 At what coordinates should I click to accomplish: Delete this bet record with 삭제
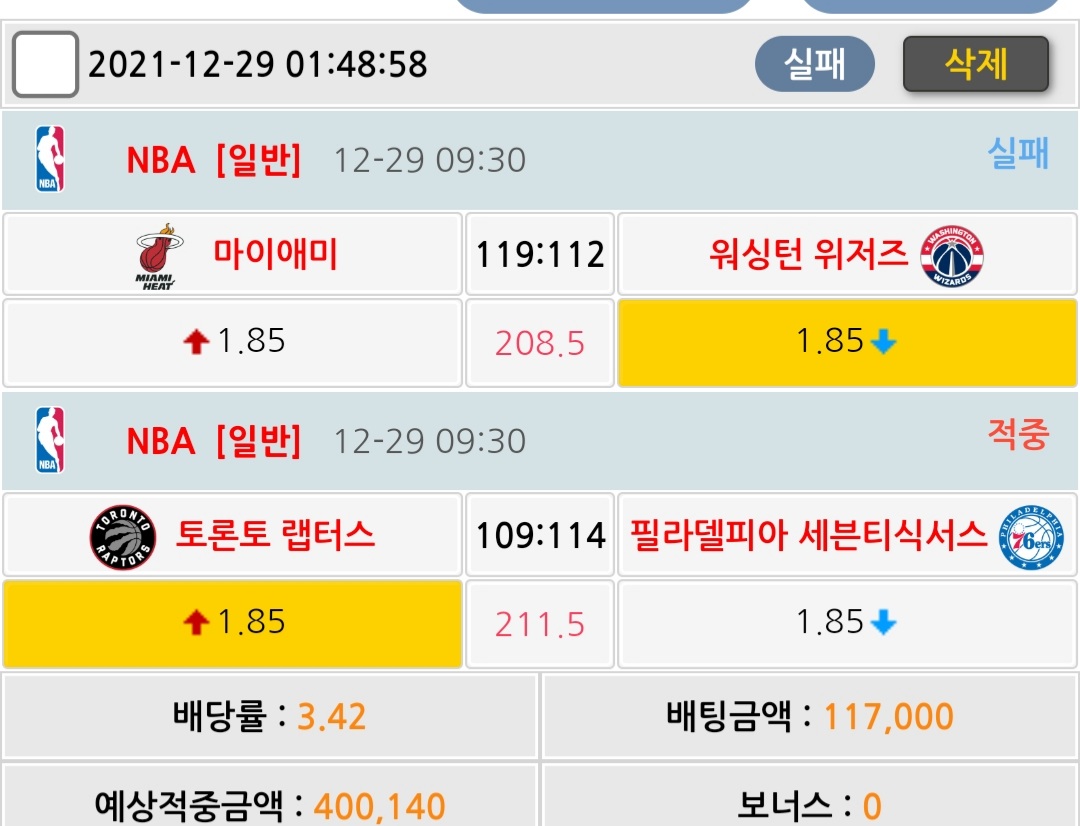click(x=975, y=65)
